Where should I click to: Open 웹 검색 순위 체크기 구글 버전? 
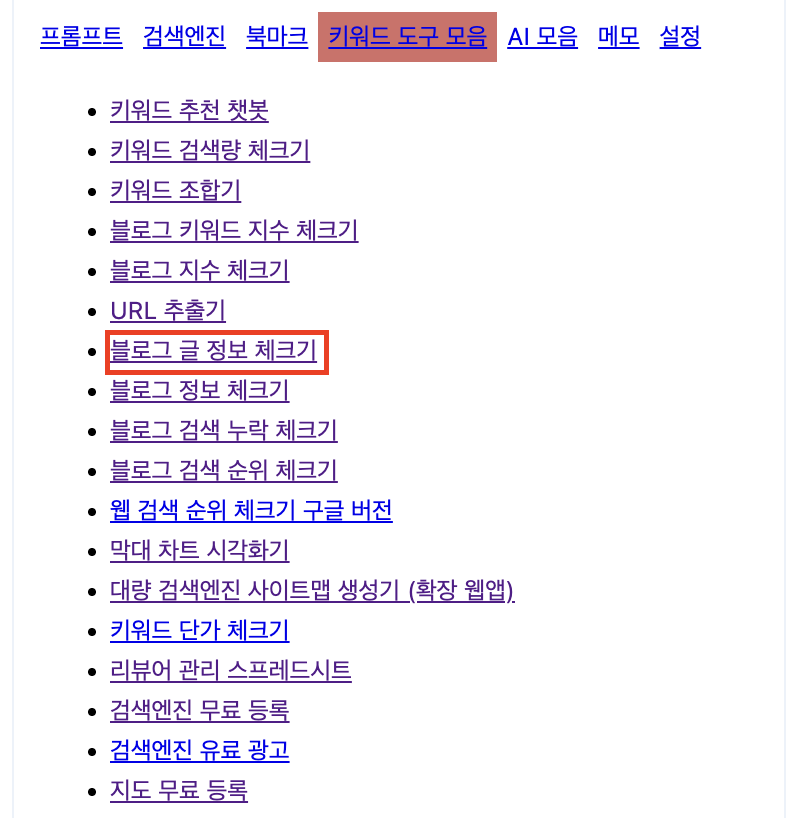point(251,511)
